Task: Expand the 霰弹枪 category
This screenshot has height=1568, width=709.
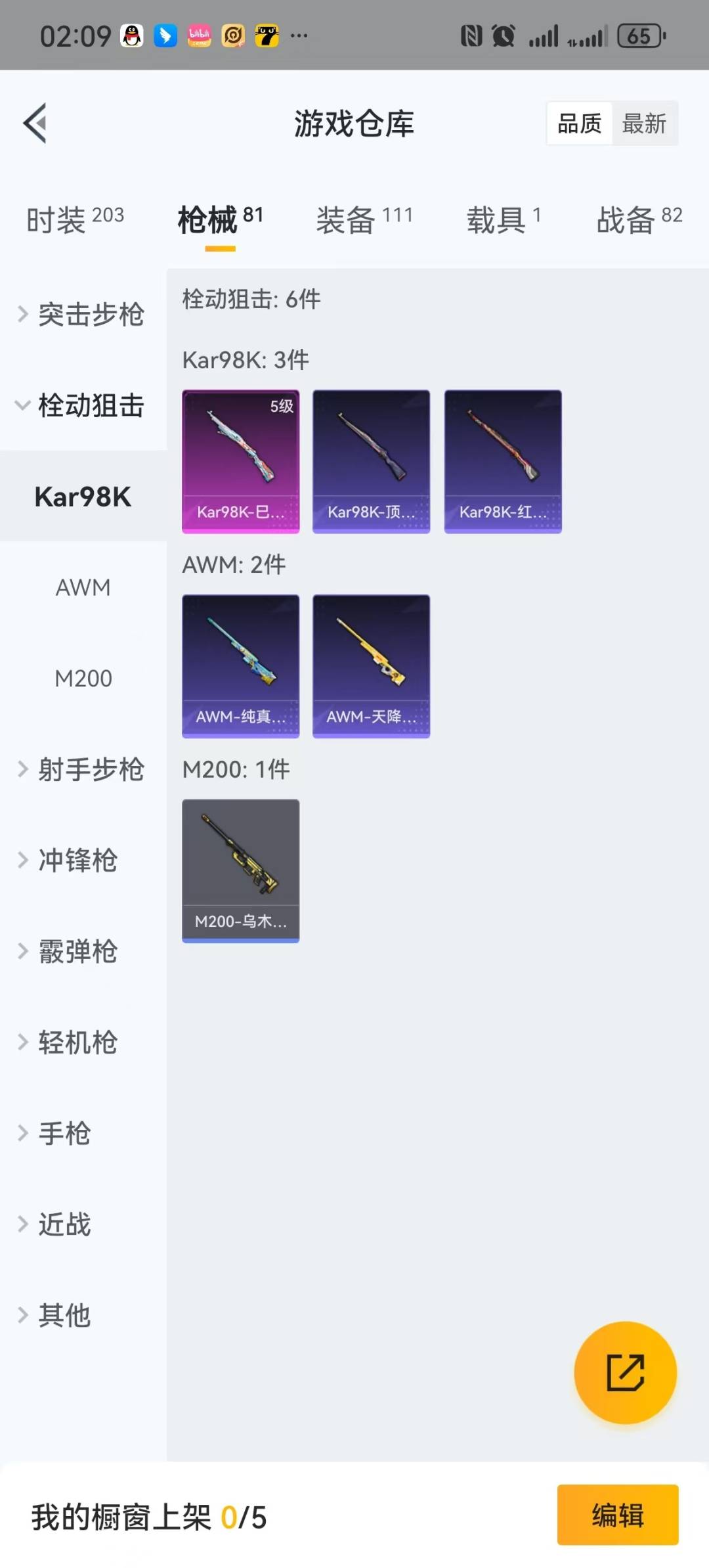Action: [83, 951]
